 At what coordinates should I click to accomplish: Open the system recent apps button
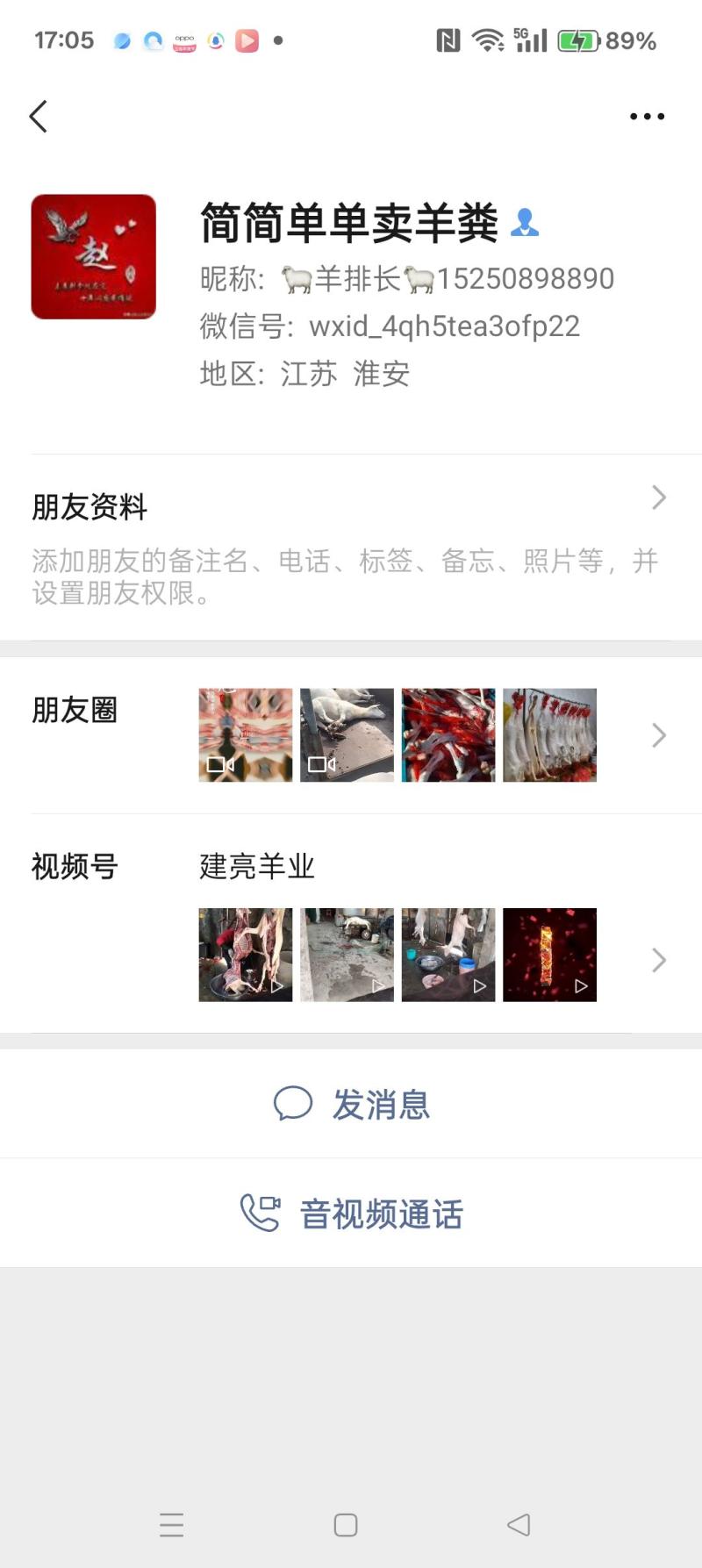tap(172, 1524)
